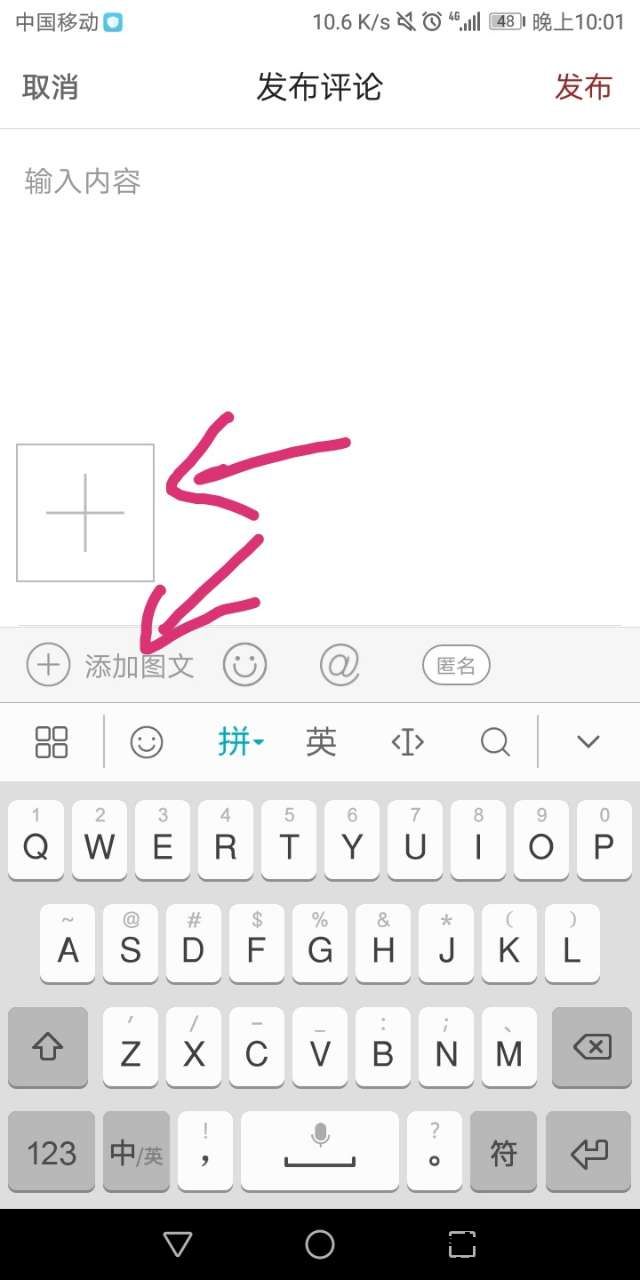
Task: Tap the 符 symbols key
Action: [503, 1153]
